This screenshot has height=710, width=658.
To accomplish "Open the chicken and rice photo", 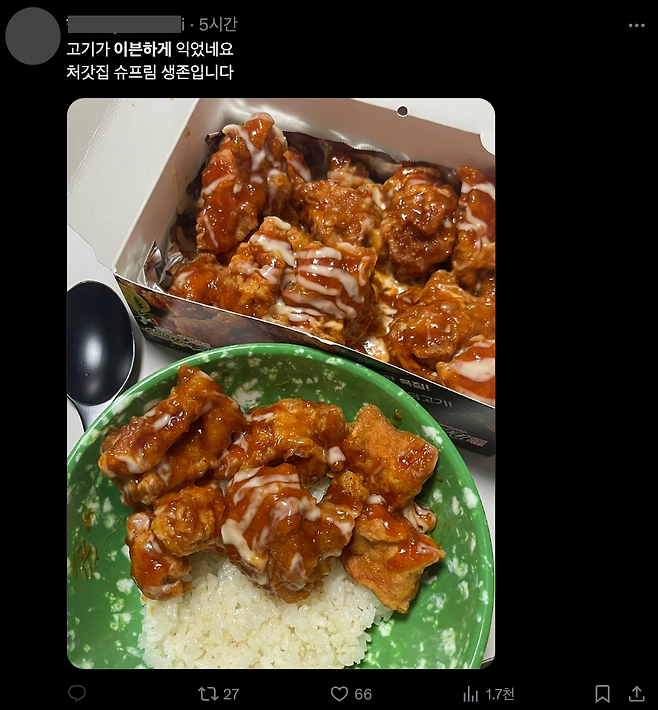I will [x=281, y=383].
